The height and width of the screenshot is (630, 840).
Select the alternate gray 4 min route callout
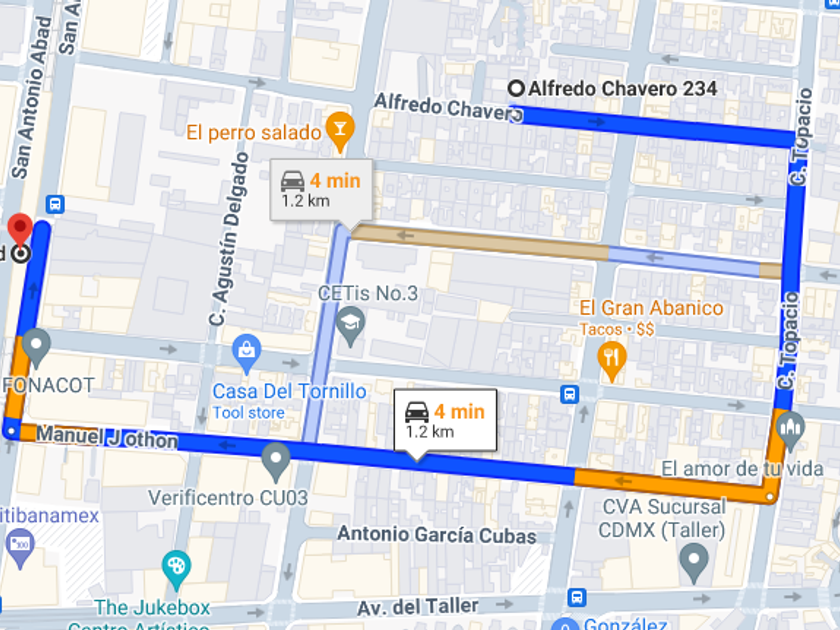pos(321,190)
